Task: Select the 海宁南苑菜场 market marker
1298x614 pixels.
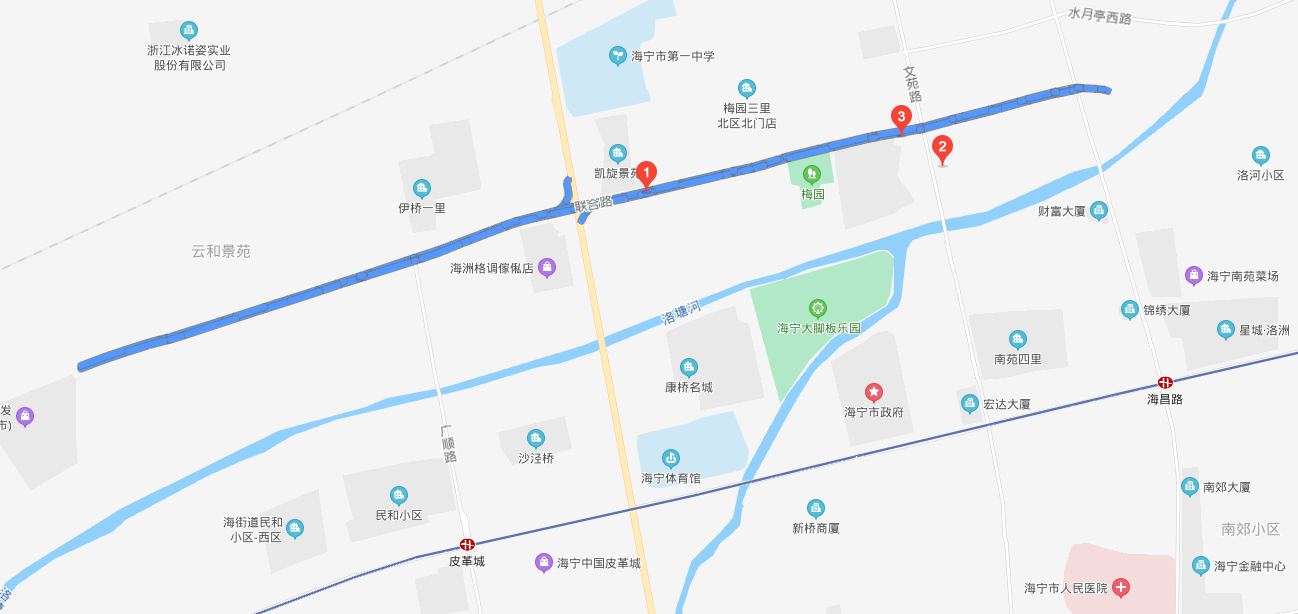Action: [x=1193, y=275]
